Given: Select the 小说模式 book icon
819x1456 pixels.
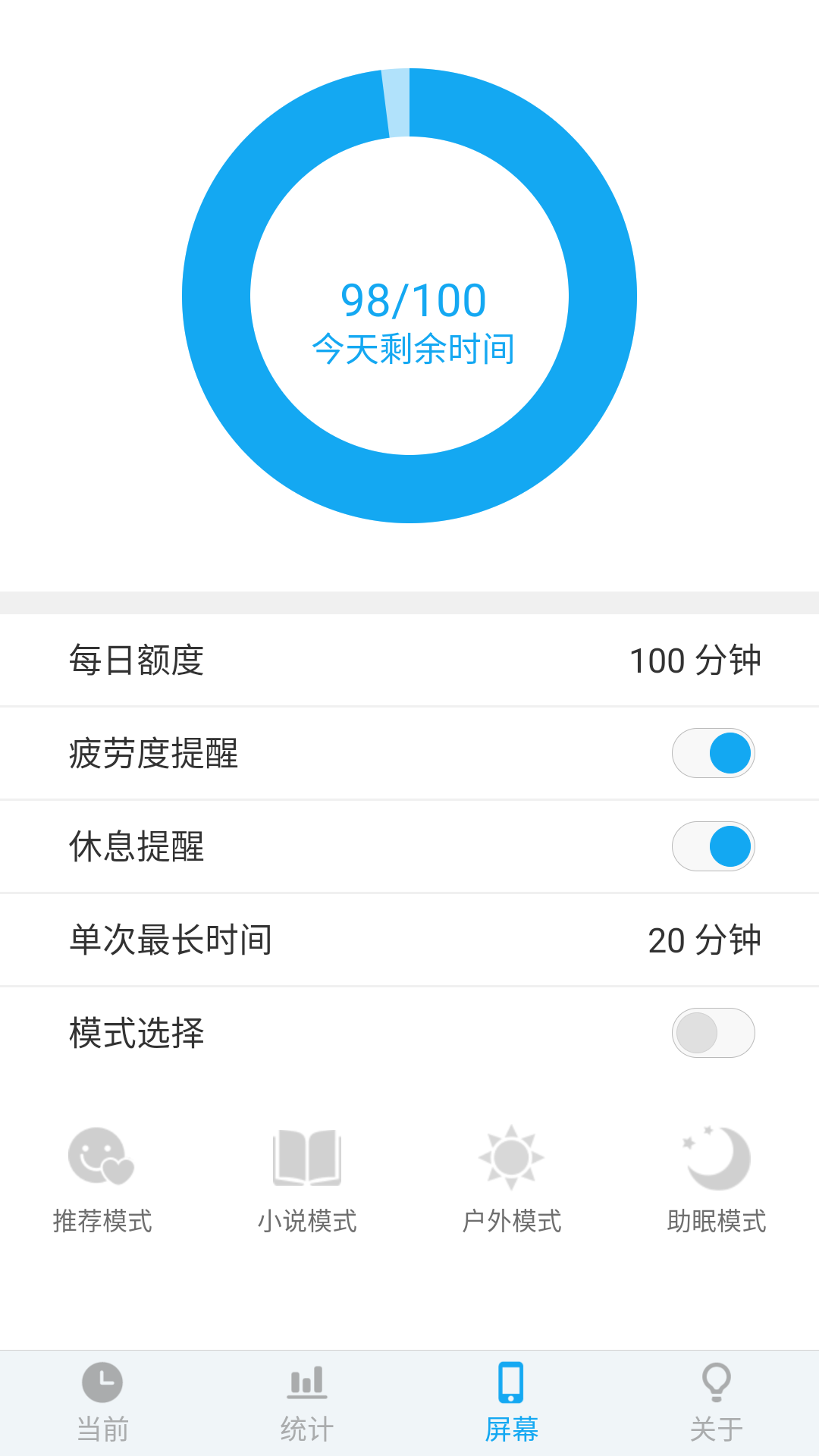Looking at the screenshot, I should tap(307, 1156).
